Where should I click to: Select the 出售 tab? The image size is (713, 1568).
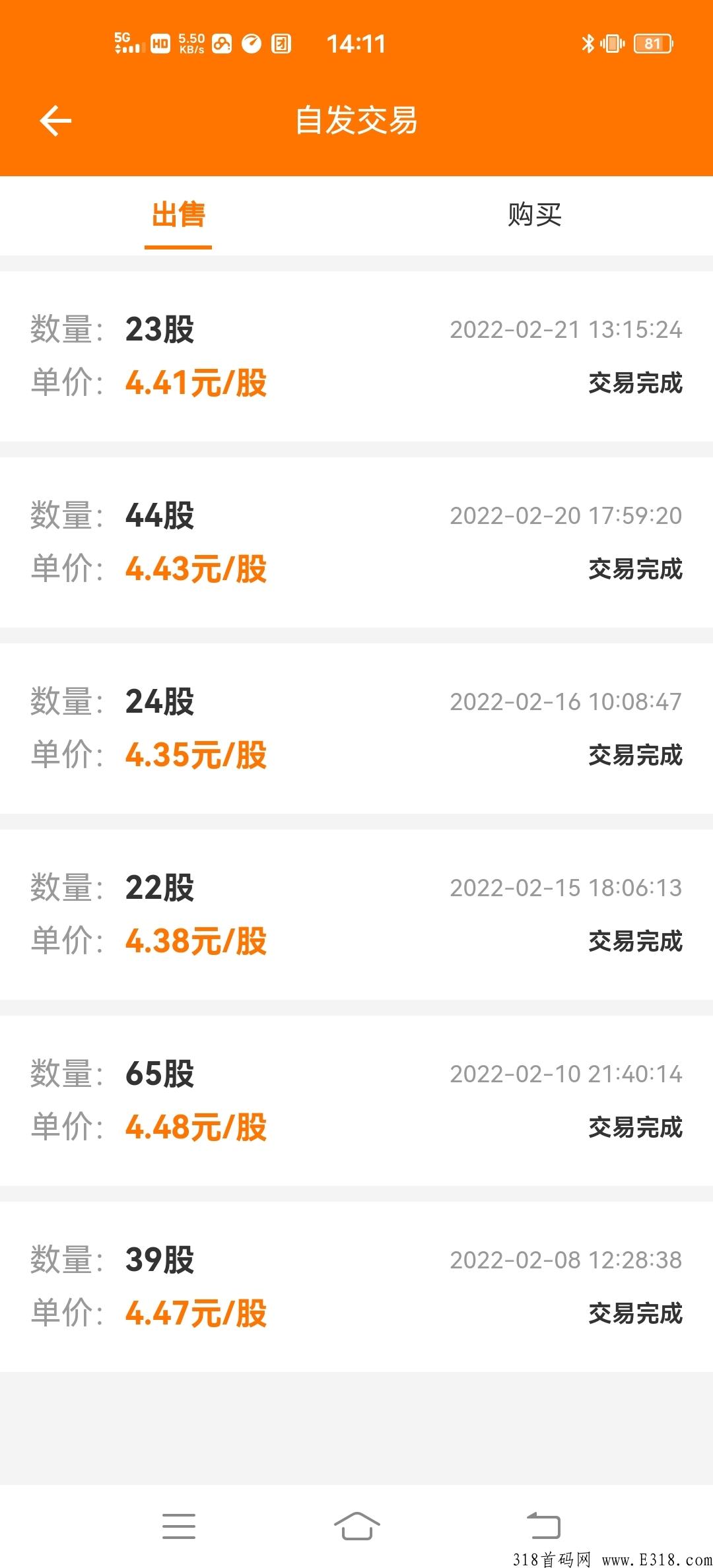[178, 215]
